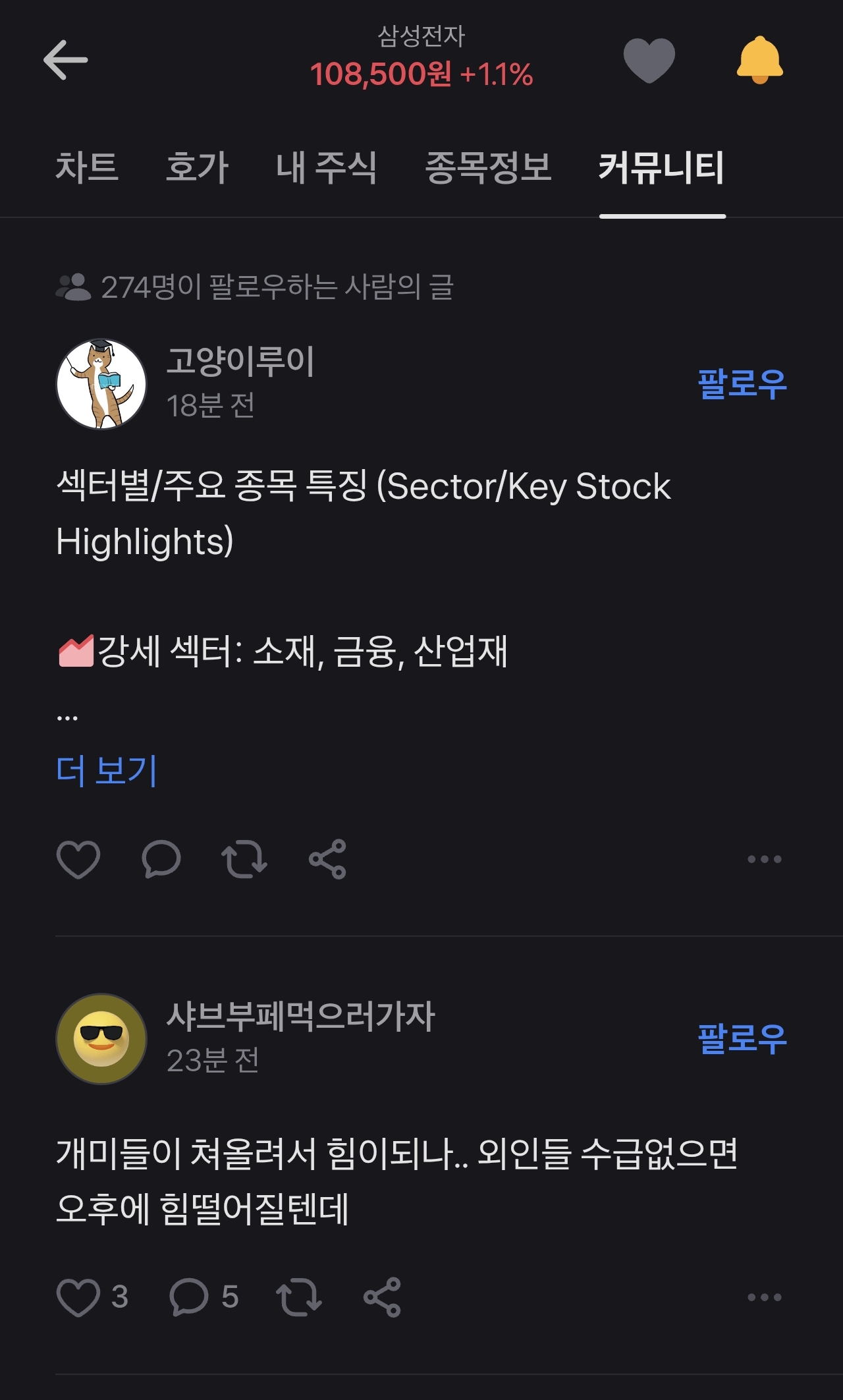Go back using the arrow icon

[65, 60]
